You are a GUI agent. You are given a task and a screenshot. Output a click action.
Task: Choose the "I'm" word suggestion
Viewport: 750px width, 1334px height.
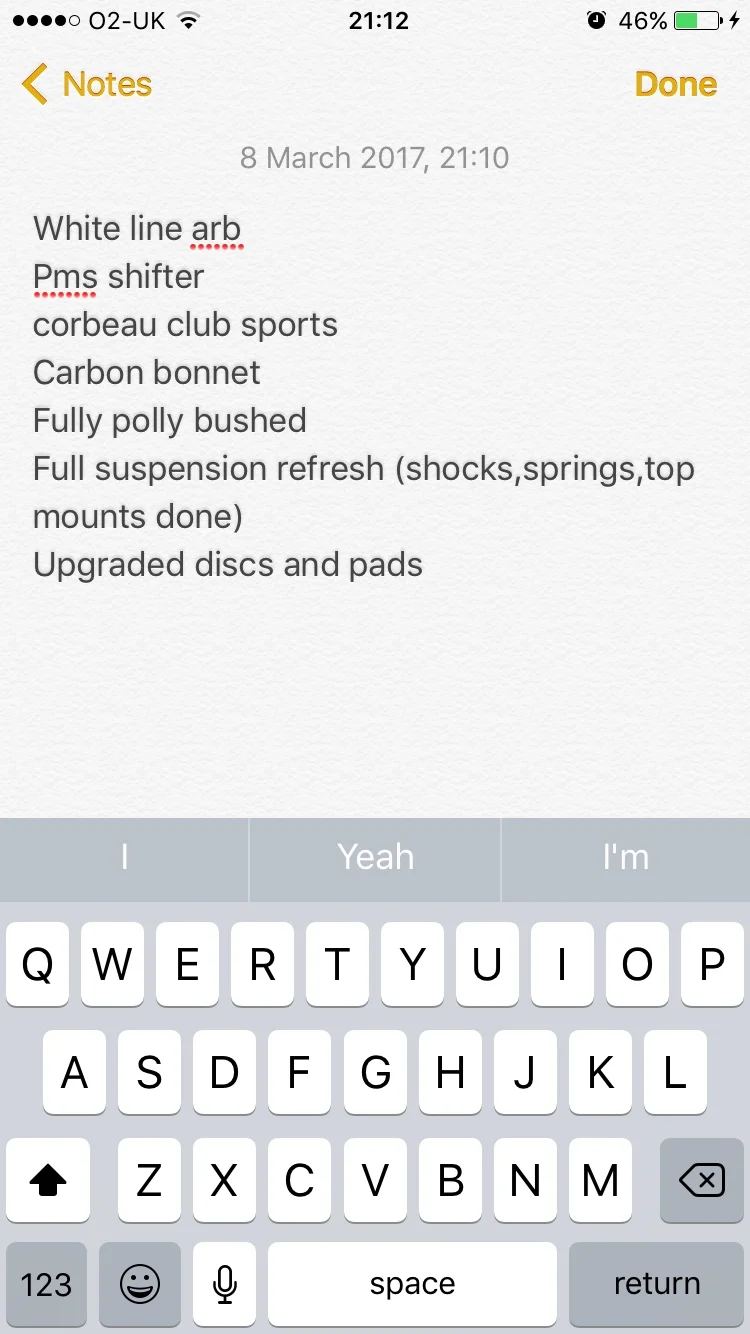(x=626, y=857)
